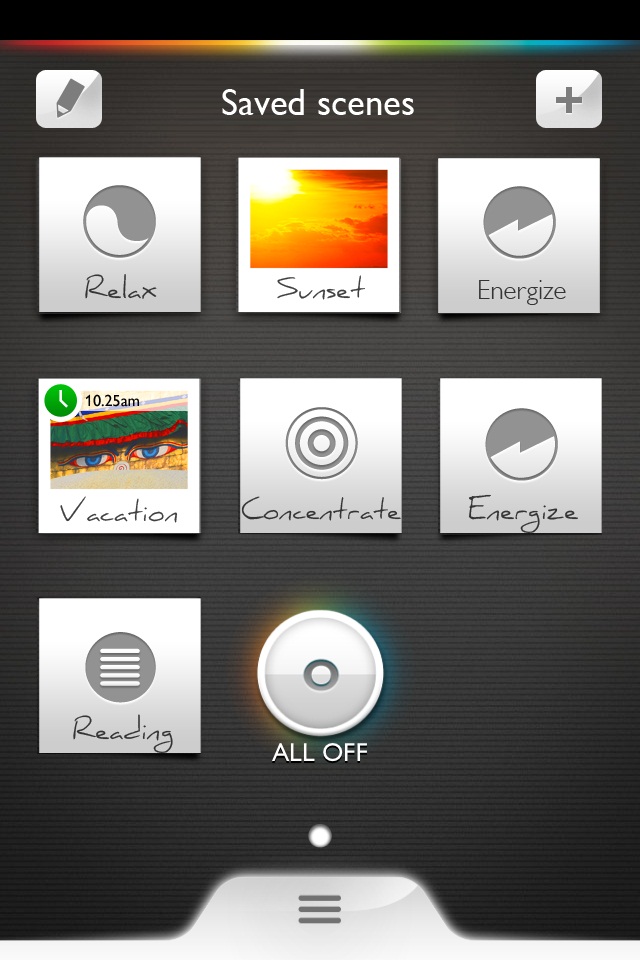
Task: Select the Sunset scene
Action: coord(319,235)
